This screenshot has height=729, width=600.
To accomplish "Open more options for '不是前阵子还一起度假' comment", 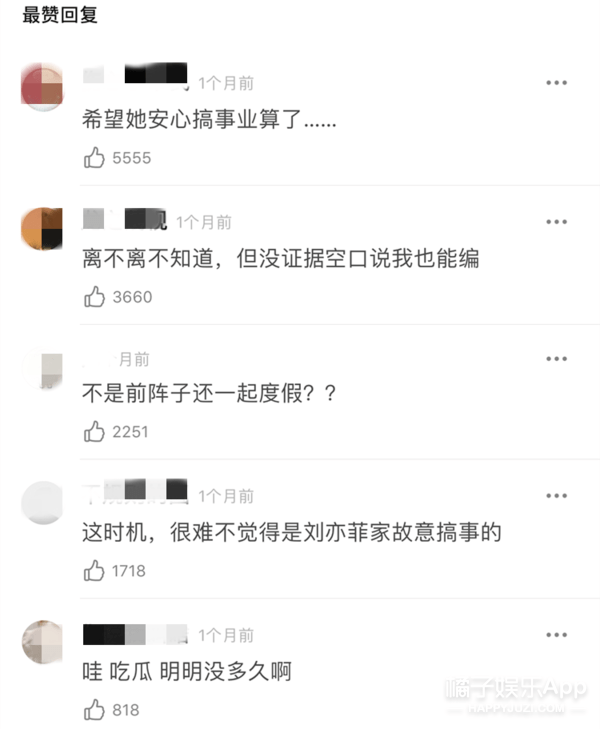I will click(x=556, y=358).
